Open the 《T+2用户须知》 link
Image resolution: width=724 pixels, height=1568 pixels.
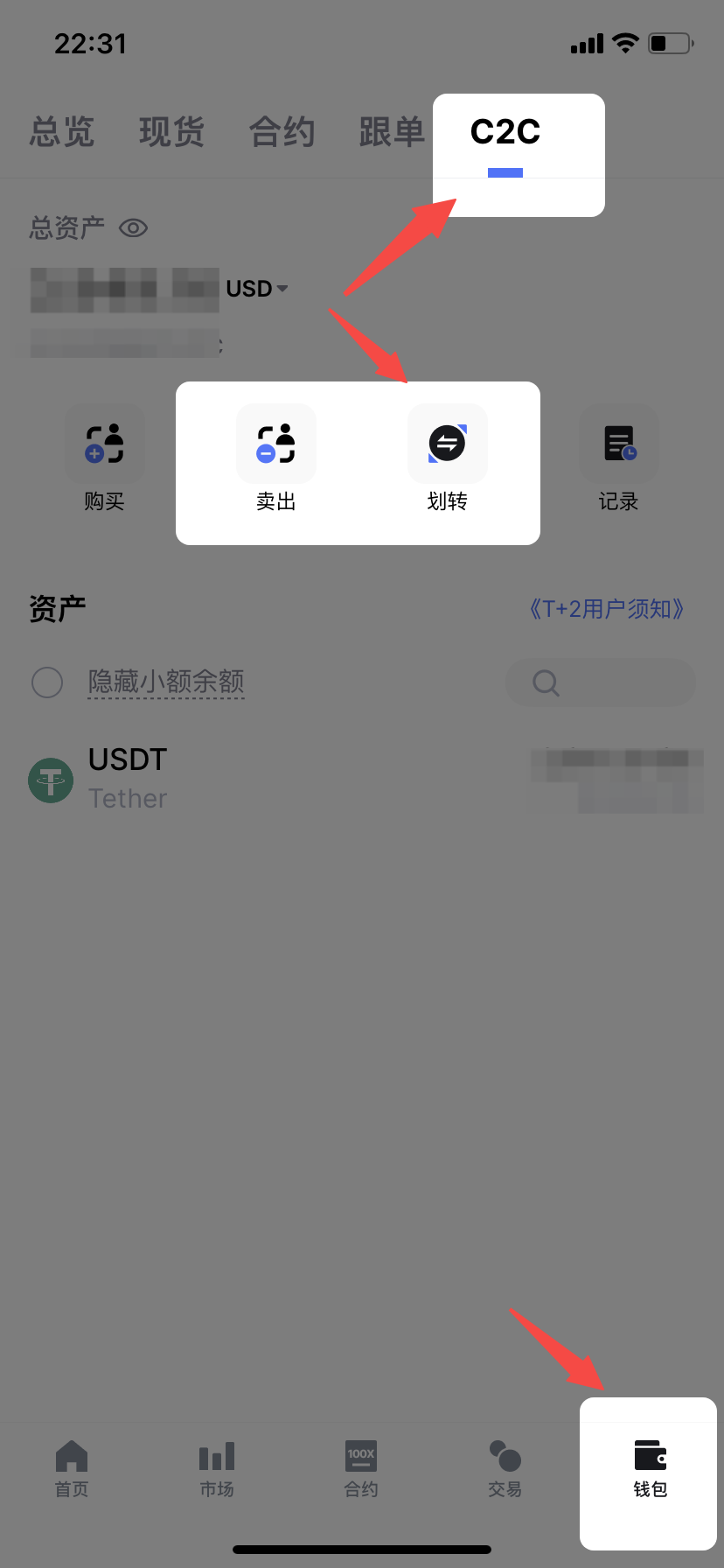[606, 609]
